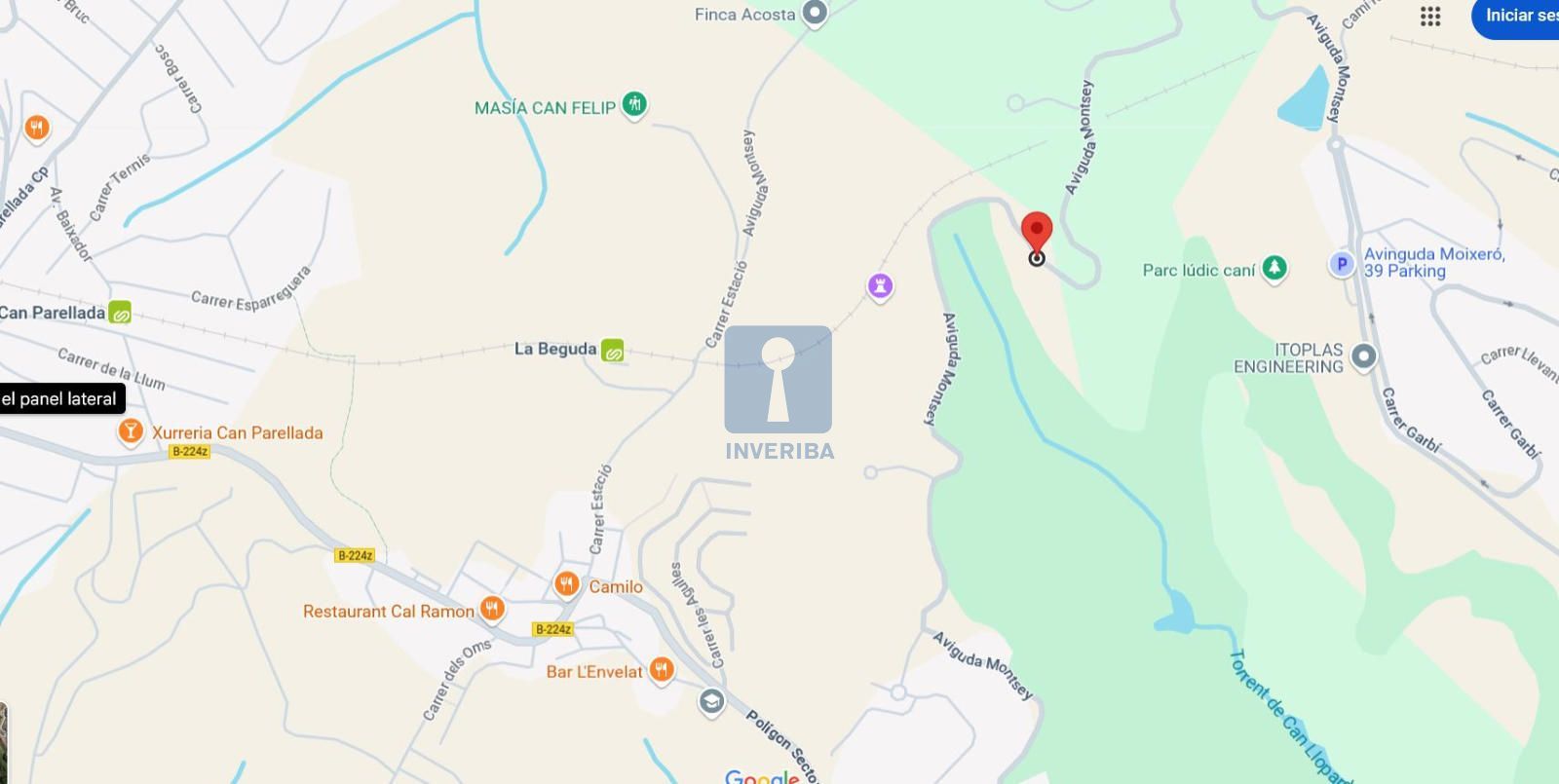This screenshot has height=784, width=1559.
Task: View Restaurant Cal Ramon details
Action: (492, 610)
